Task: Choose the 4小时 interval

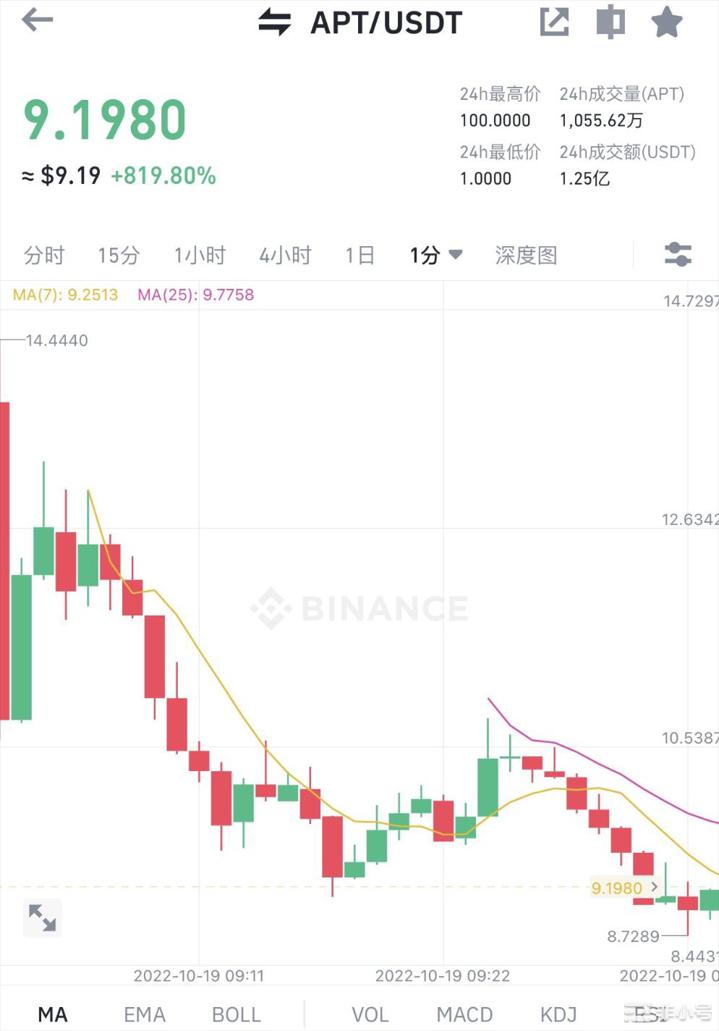Action: click(x=285, y=255)
